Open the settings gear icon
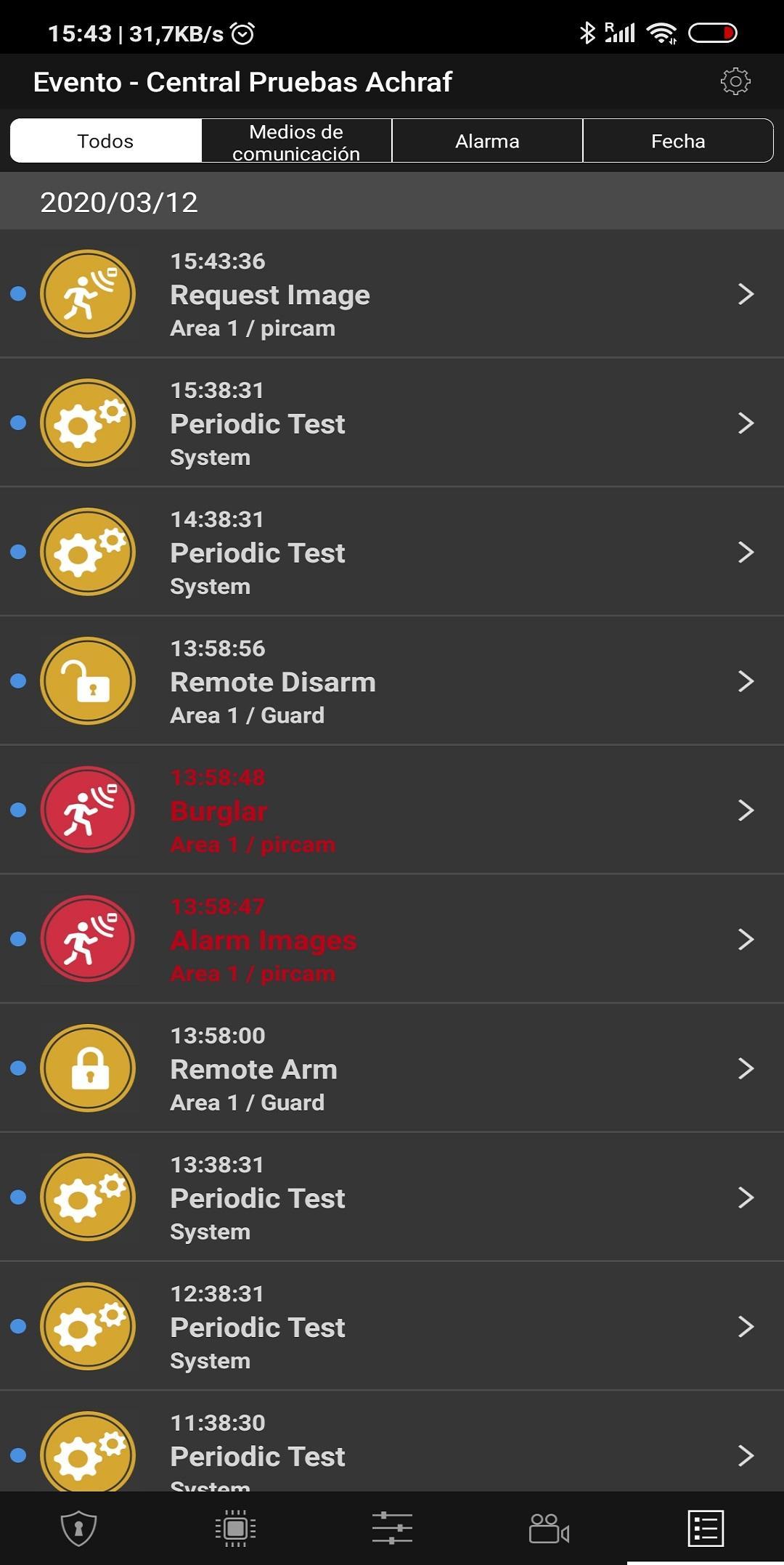Viewport: 784px width, 1565px height. [x=735, y=81]
